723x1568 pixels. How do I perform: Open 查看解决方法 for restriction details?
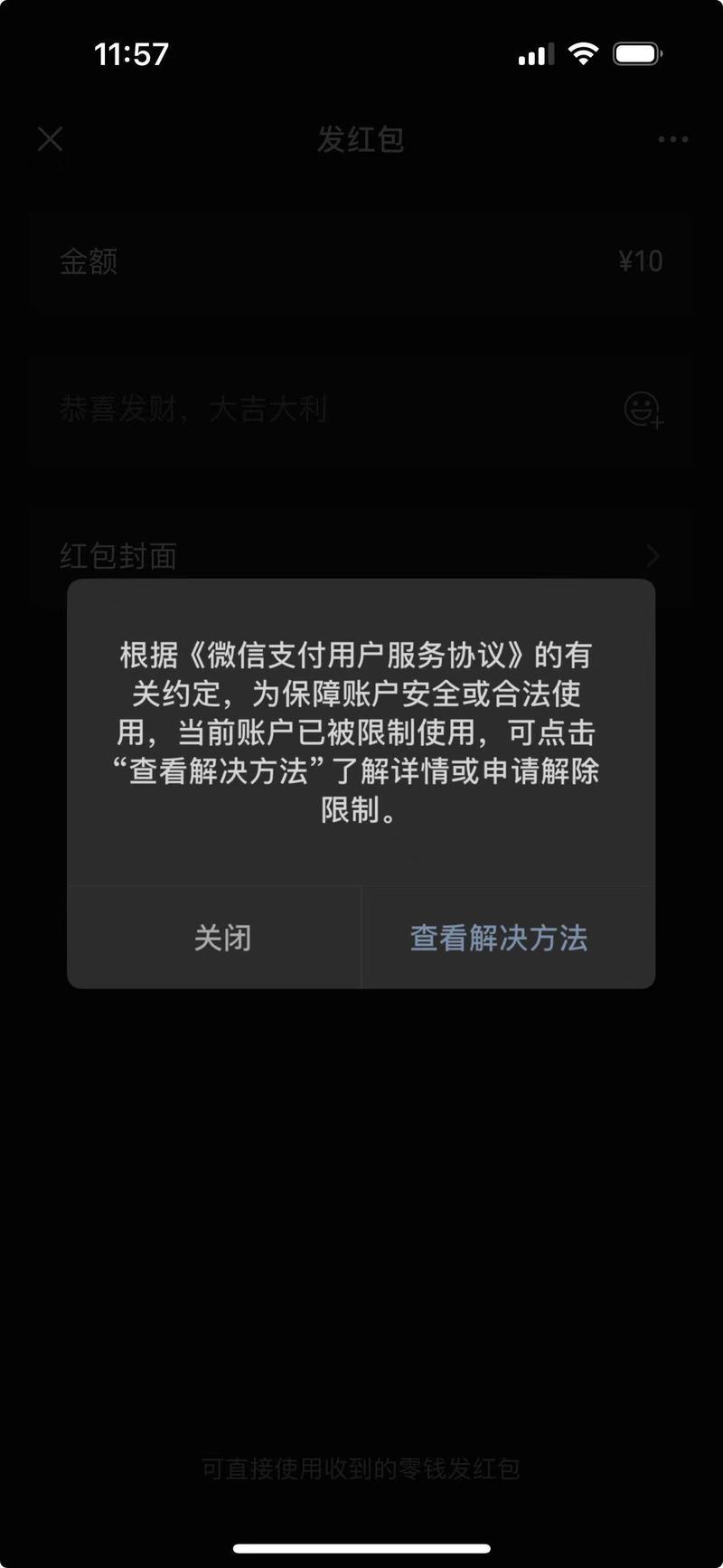(x=508, y=938)
